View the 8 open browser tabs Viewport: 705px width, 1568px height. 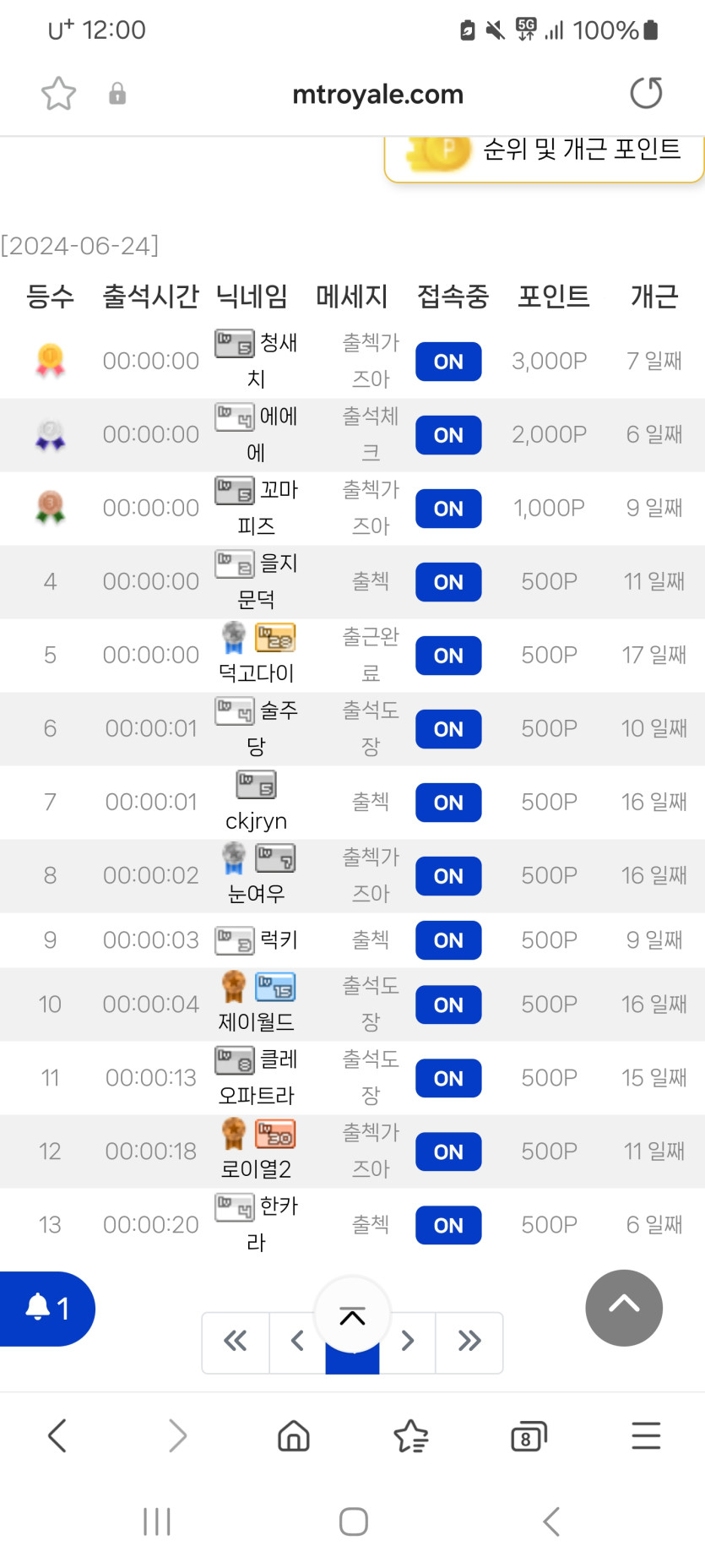tap(529, 1435)
